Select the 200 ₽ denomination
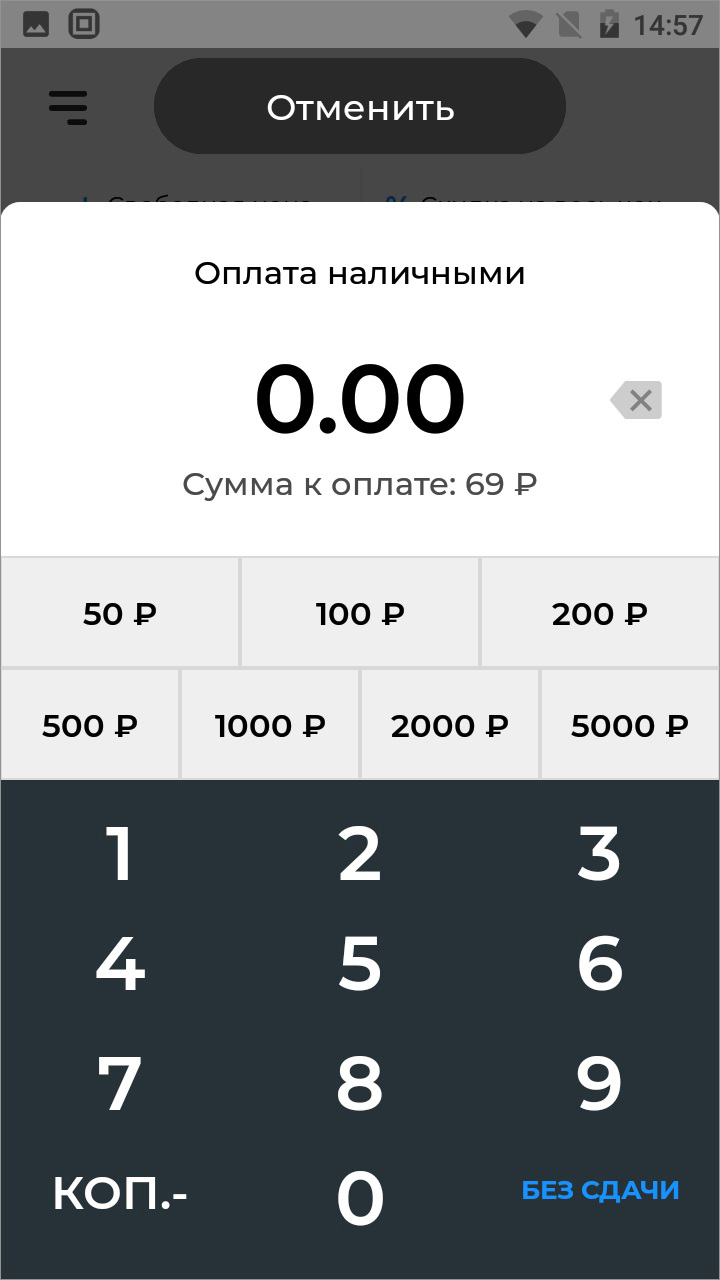Screen dimensions: 720x1280 (599, 612)
